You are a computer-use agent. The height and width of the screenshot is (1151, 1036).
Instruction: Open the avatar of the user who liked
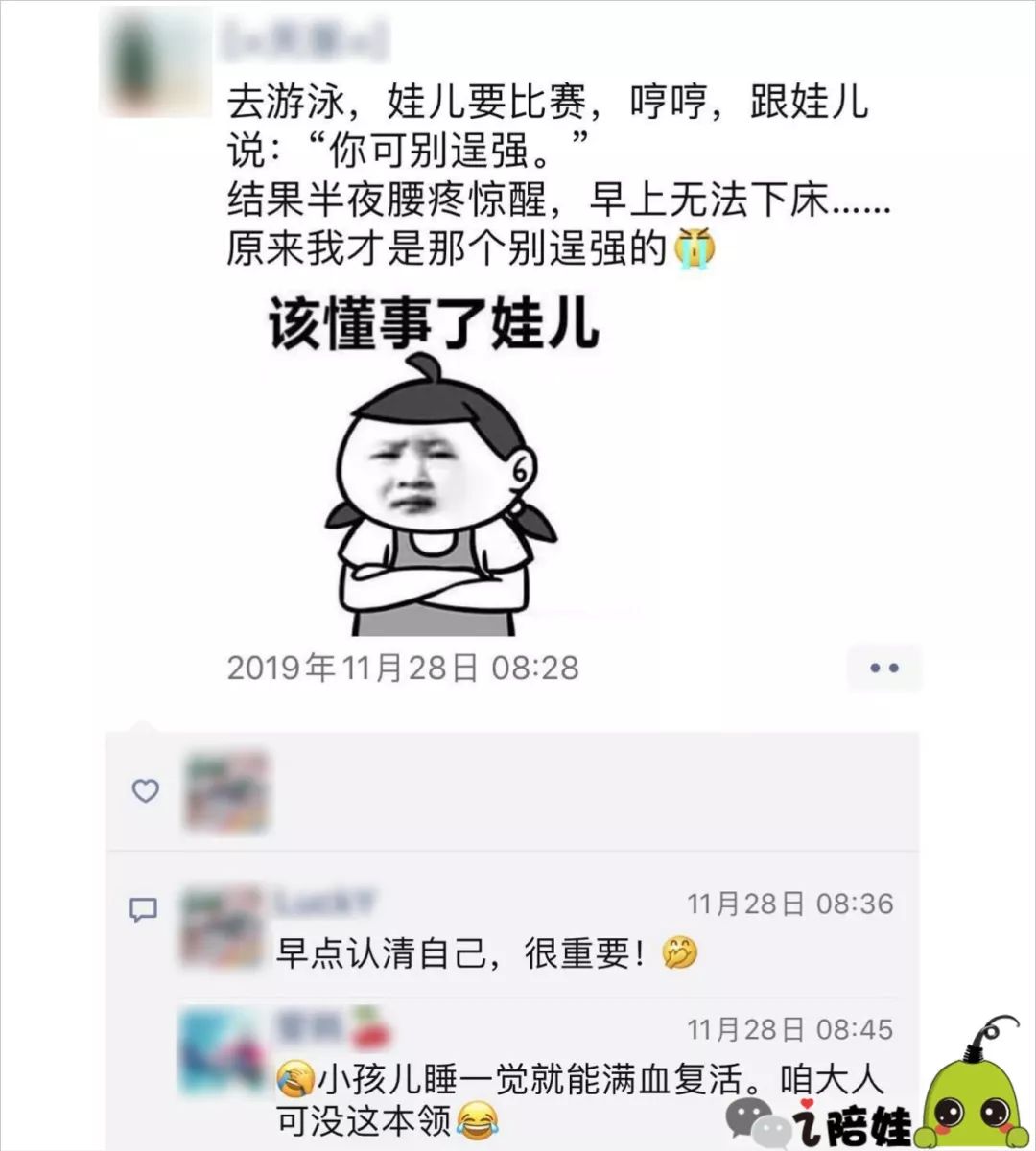point(226,792)
